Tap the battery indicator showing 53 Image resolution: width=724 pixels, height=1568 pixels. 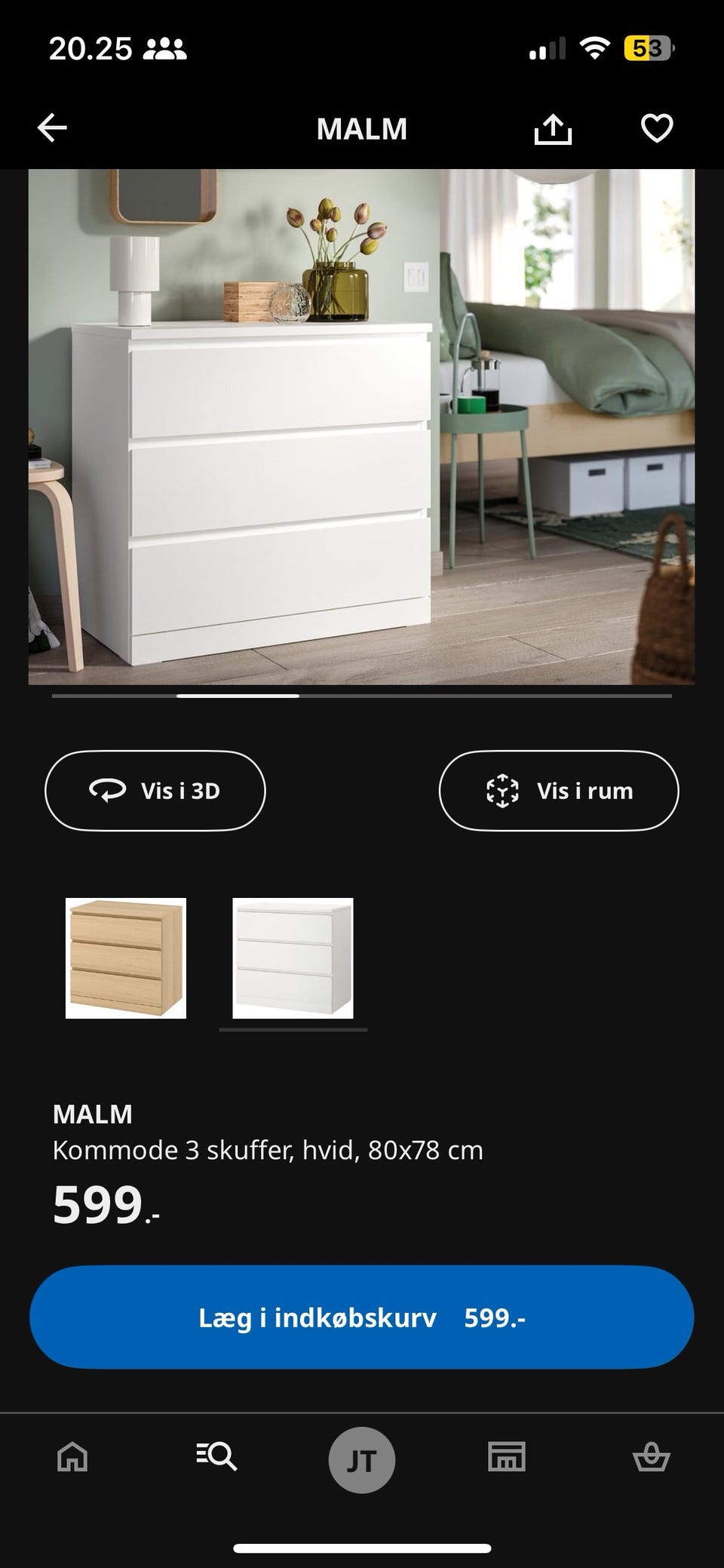[647, 48]
